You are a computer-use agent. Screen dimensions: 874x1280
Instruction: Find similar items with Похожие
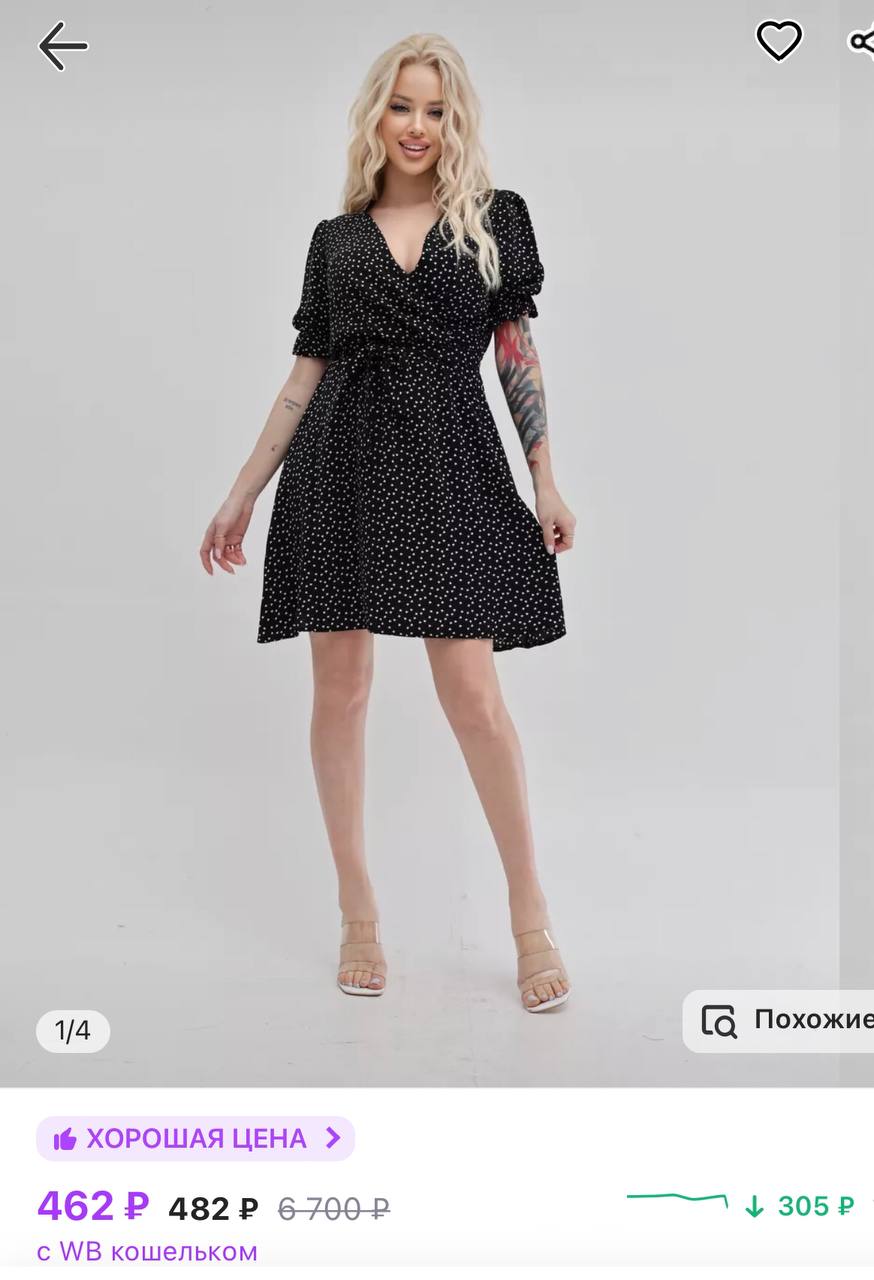pyautogui.click(x=780, y=1020)
